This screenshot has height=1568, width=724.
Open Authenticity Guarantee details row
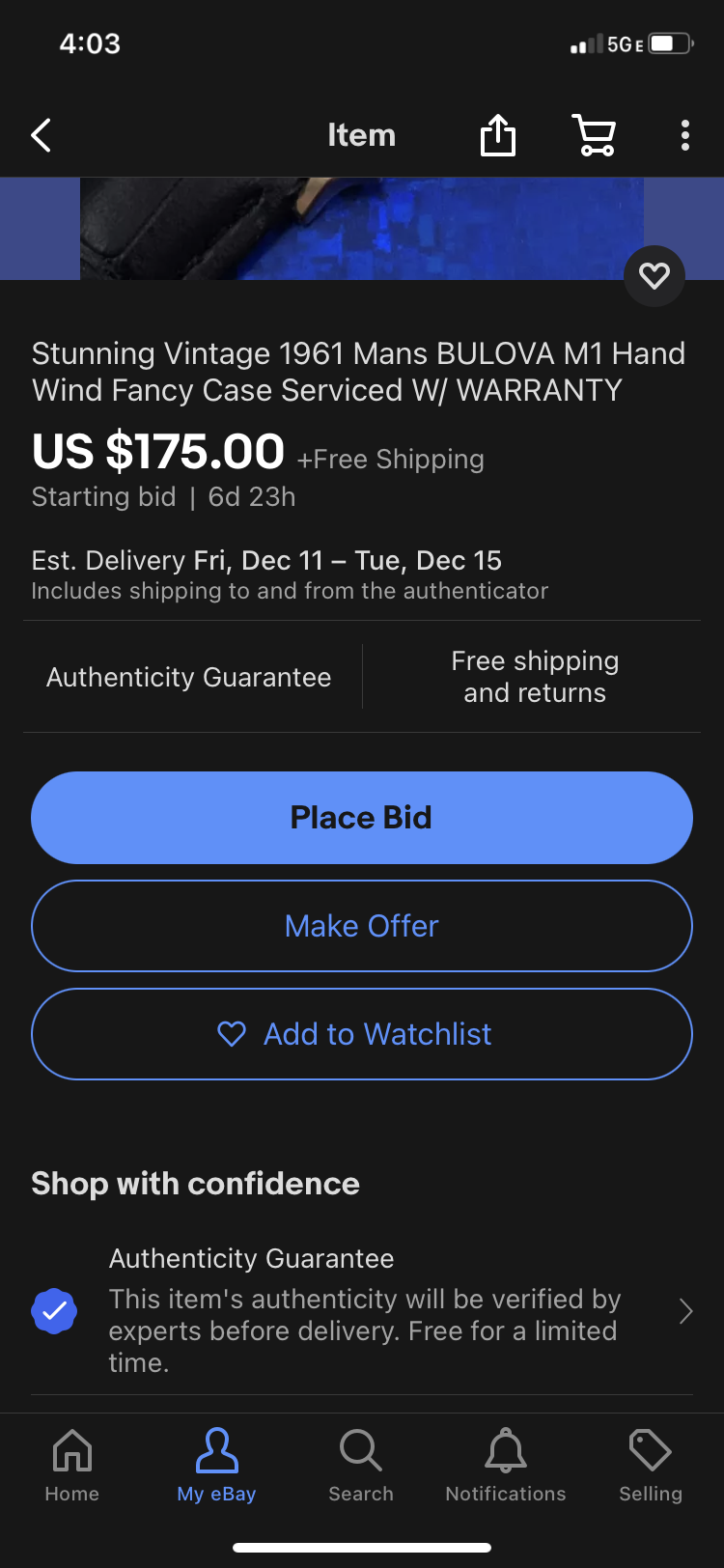coord(362,1310)
